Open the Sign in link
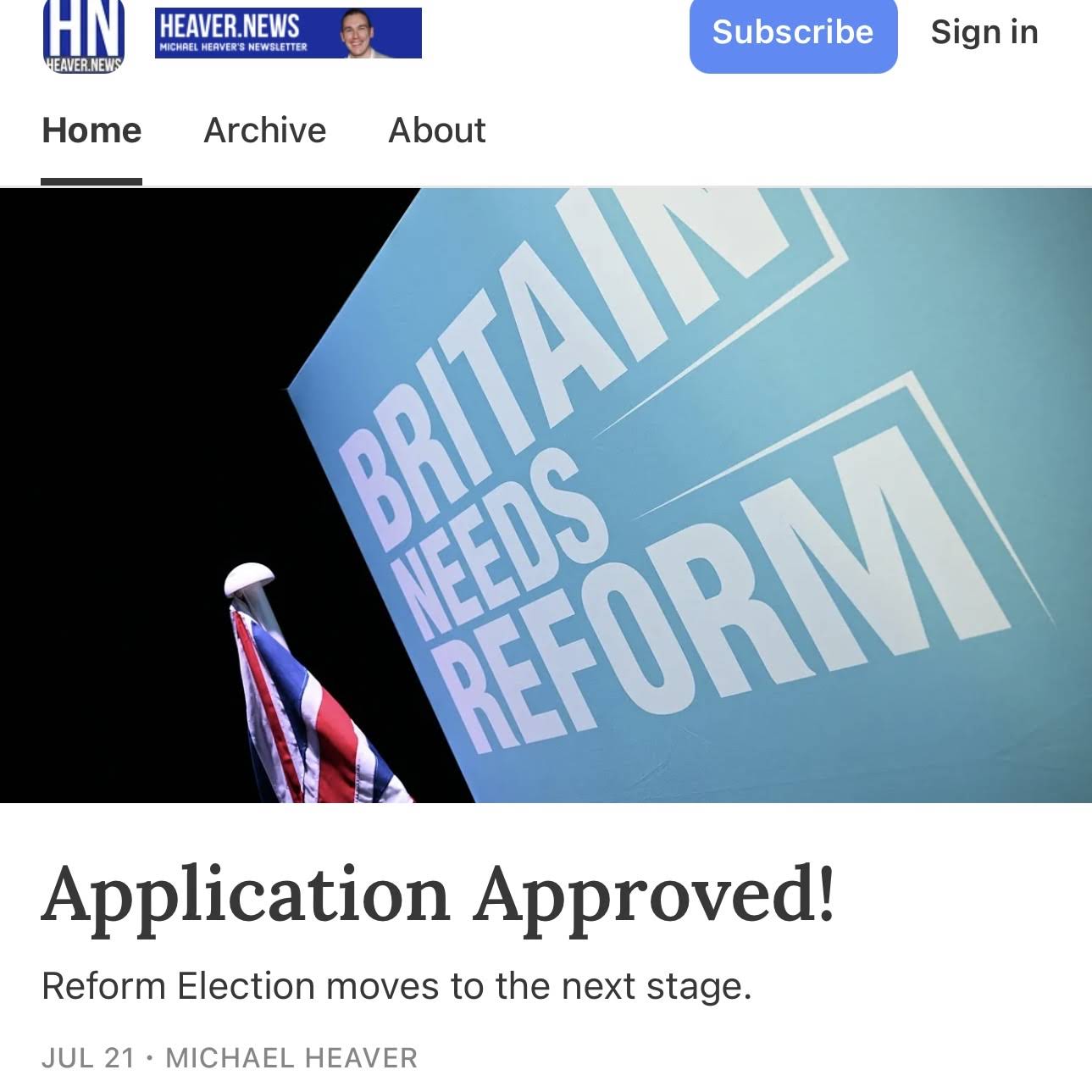Screen dimensions: 1092x1092 click(984, 32)
